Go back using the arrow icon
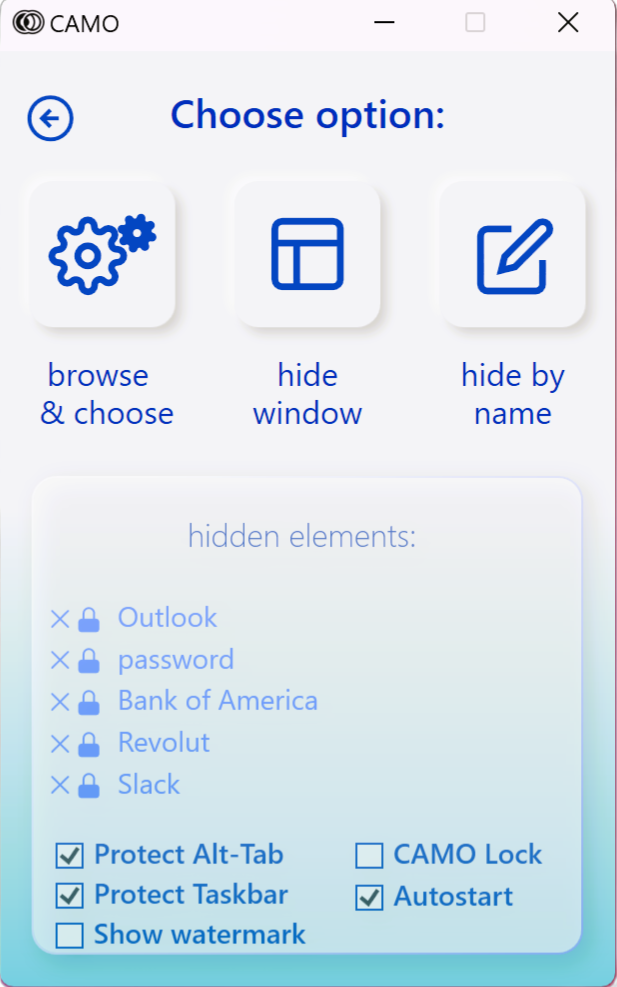 [x=50, y=118]
